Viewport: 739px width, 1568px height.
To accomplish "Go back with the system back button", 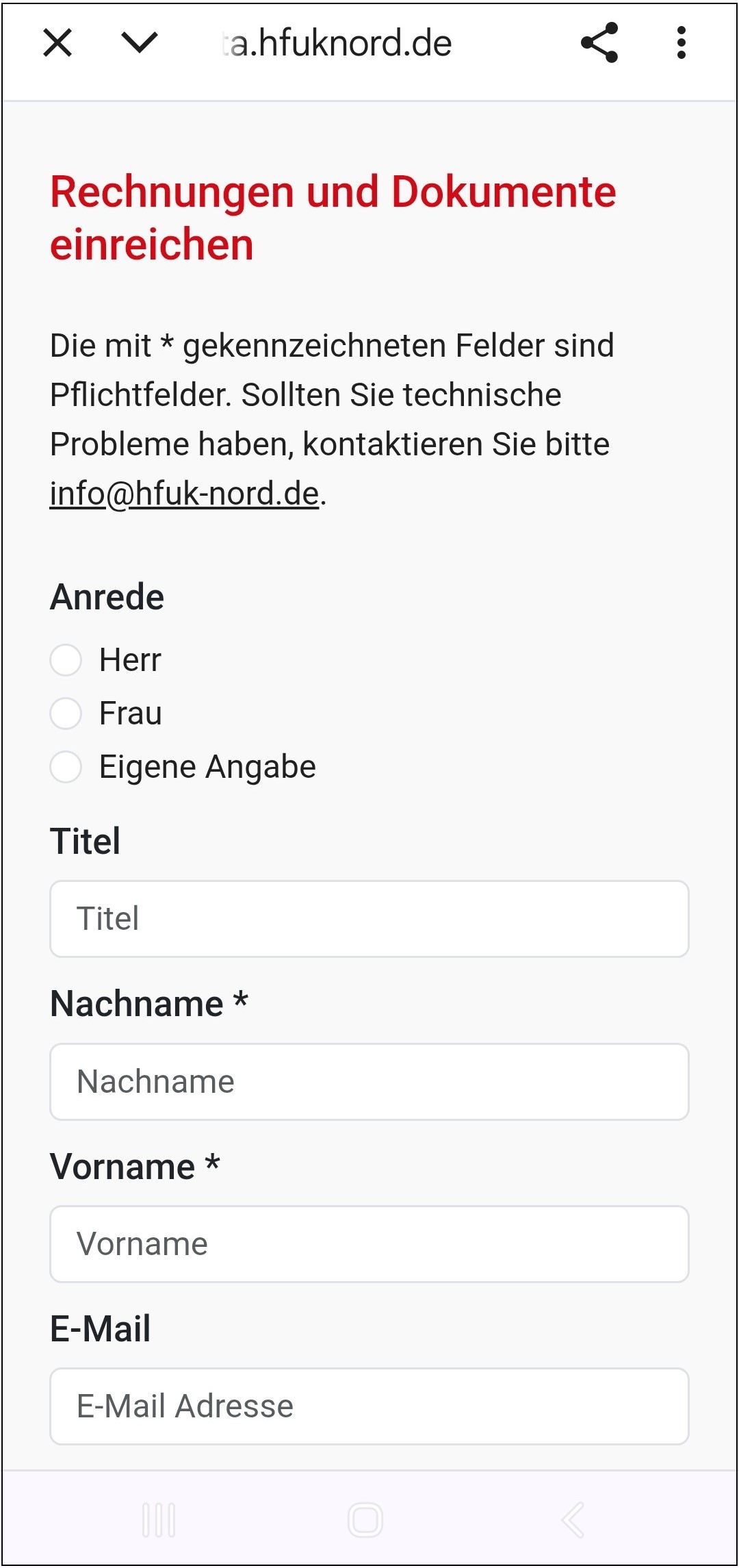I will click(x=573, y=1520).
